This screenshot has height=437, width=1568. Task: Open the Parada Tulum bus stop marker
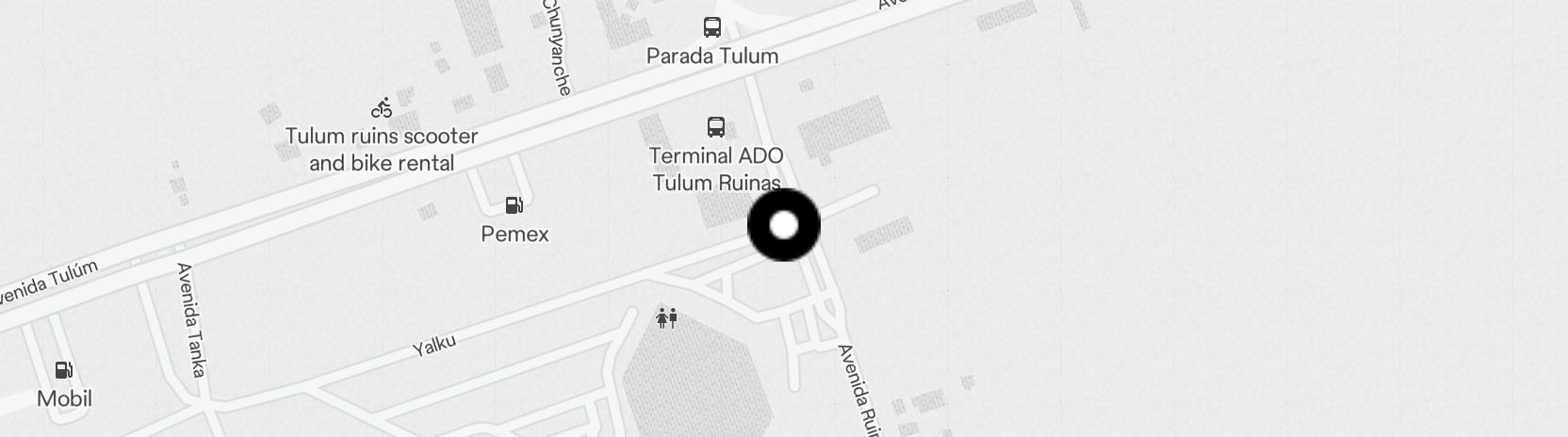pos(712,27)
